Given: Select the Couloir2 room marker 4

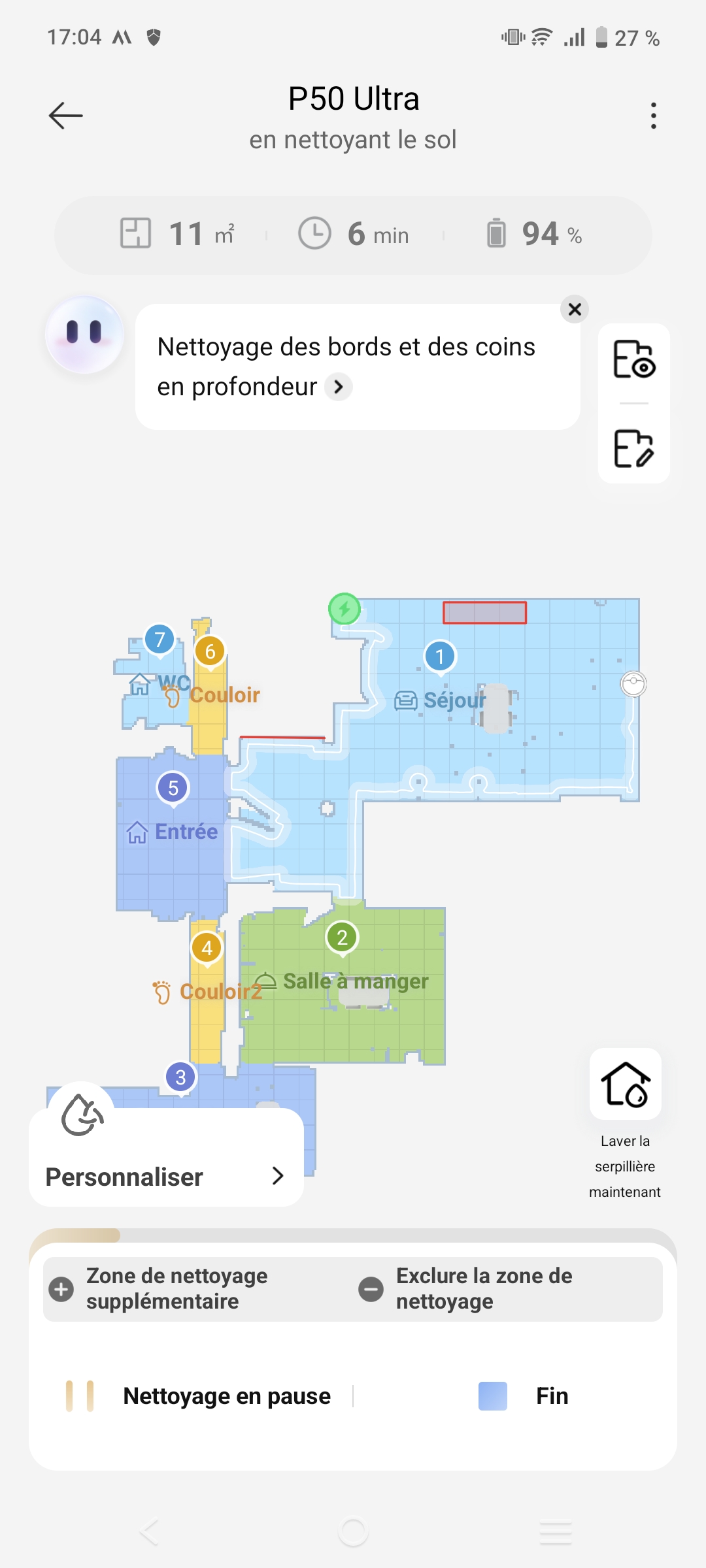Looking at the screenshot, I should pyautogui.click(x=207, y=947).
